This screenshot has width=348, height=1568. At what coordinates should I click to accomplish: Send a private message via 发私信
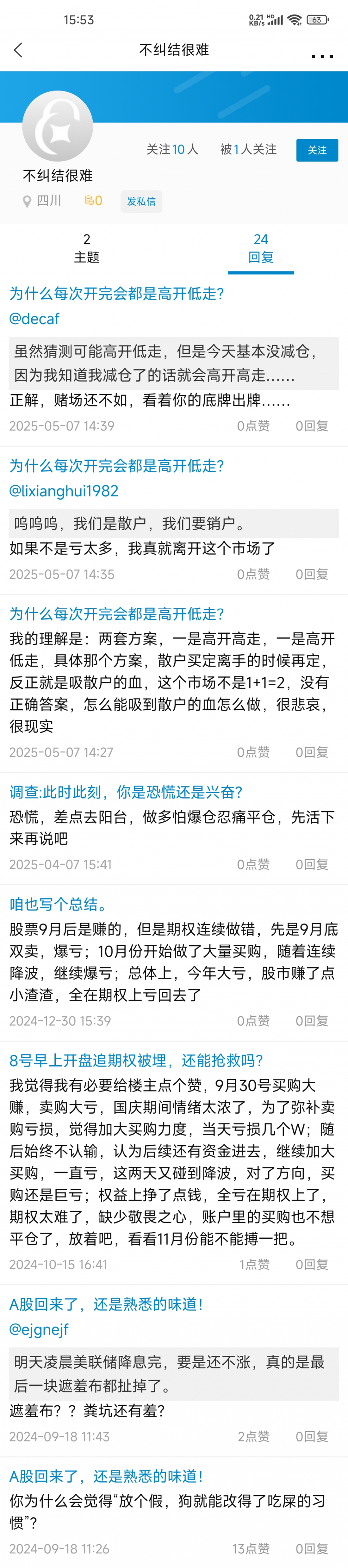[141, 201]
